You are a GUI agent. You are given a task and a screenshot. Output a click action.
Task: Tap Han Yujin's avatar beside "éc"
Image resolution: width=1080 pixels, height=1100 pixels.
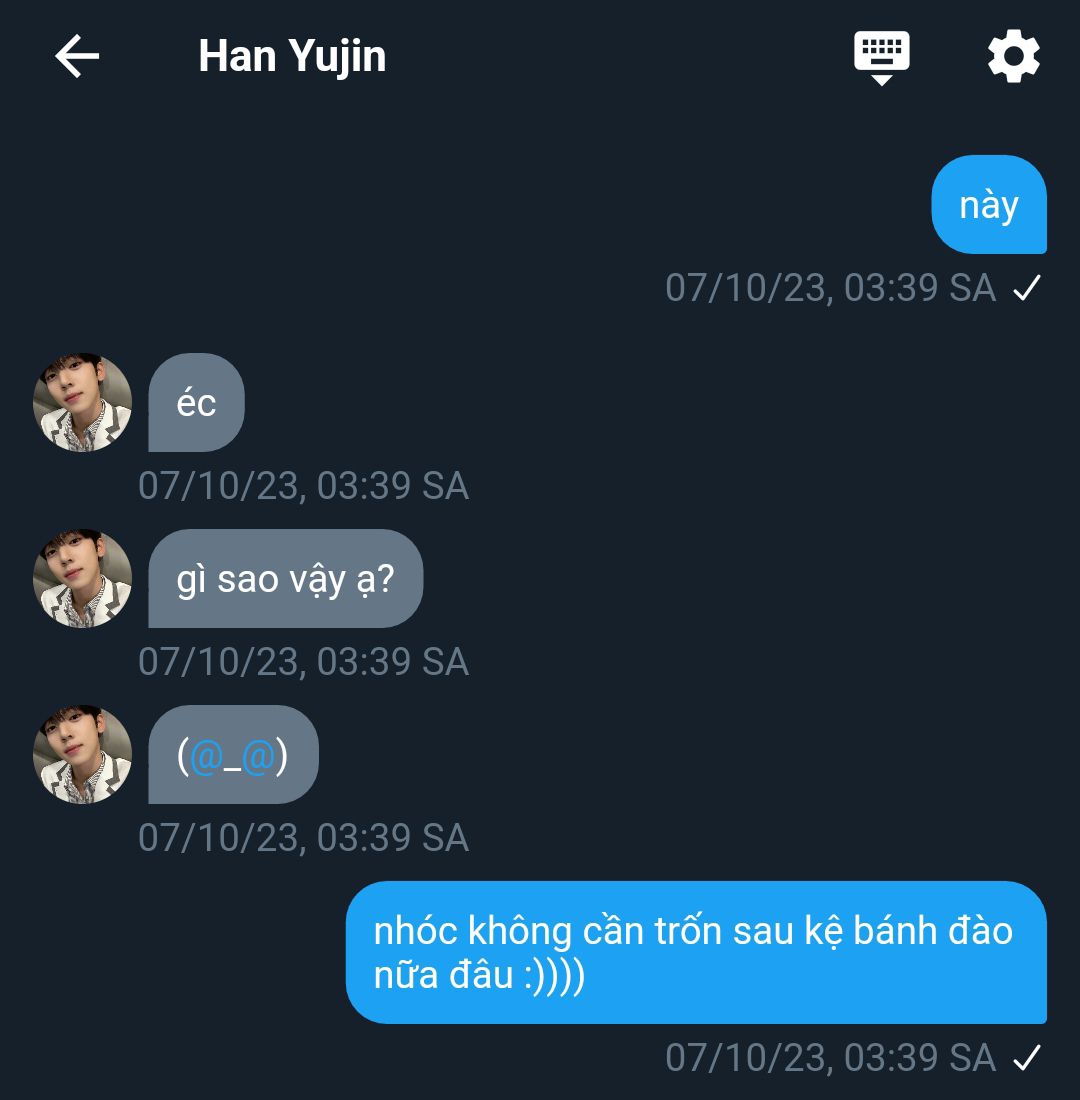(83, 402)
